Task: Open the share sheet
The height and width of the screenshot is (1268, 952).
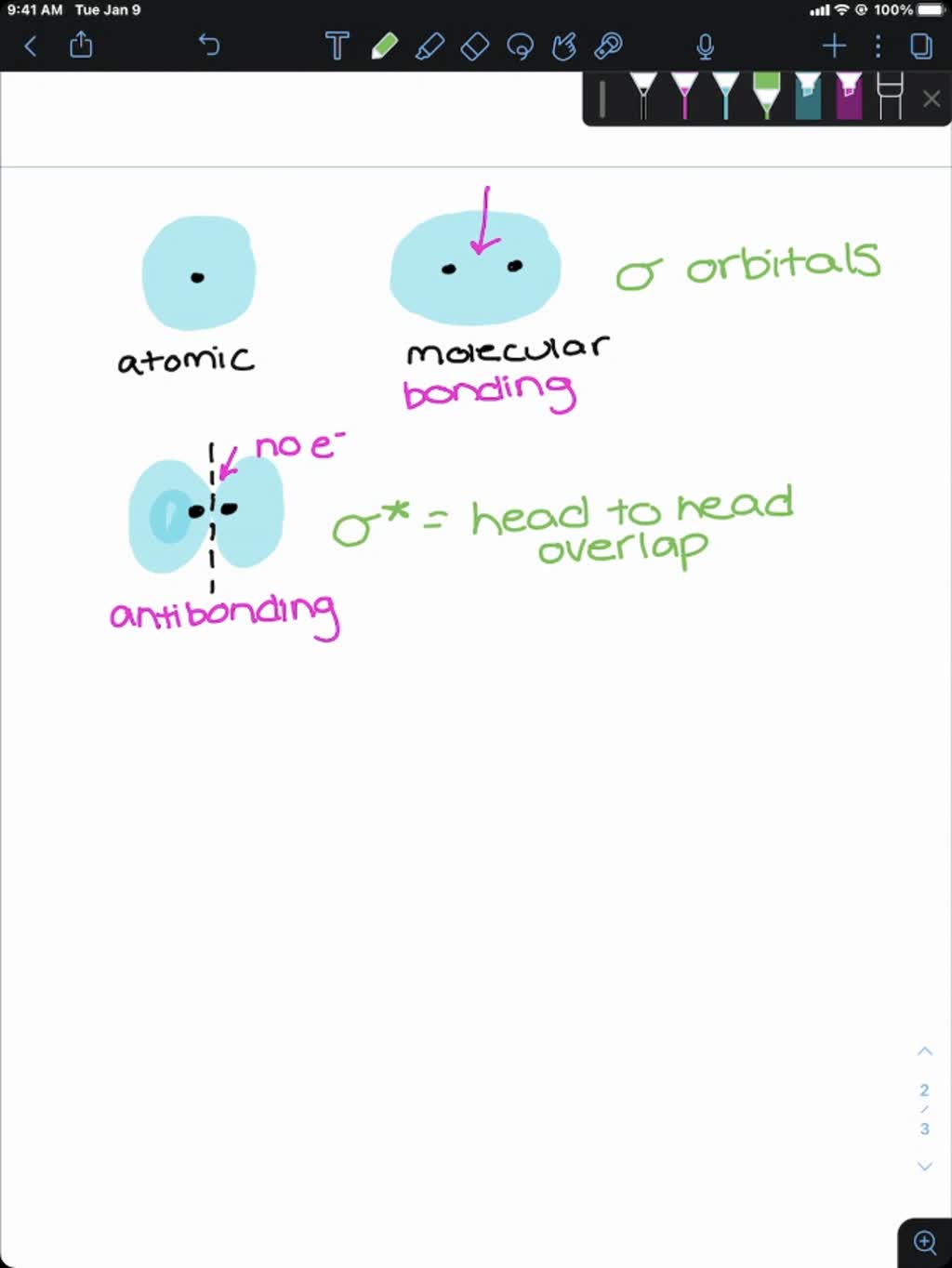Action: (x=80, y=46)
